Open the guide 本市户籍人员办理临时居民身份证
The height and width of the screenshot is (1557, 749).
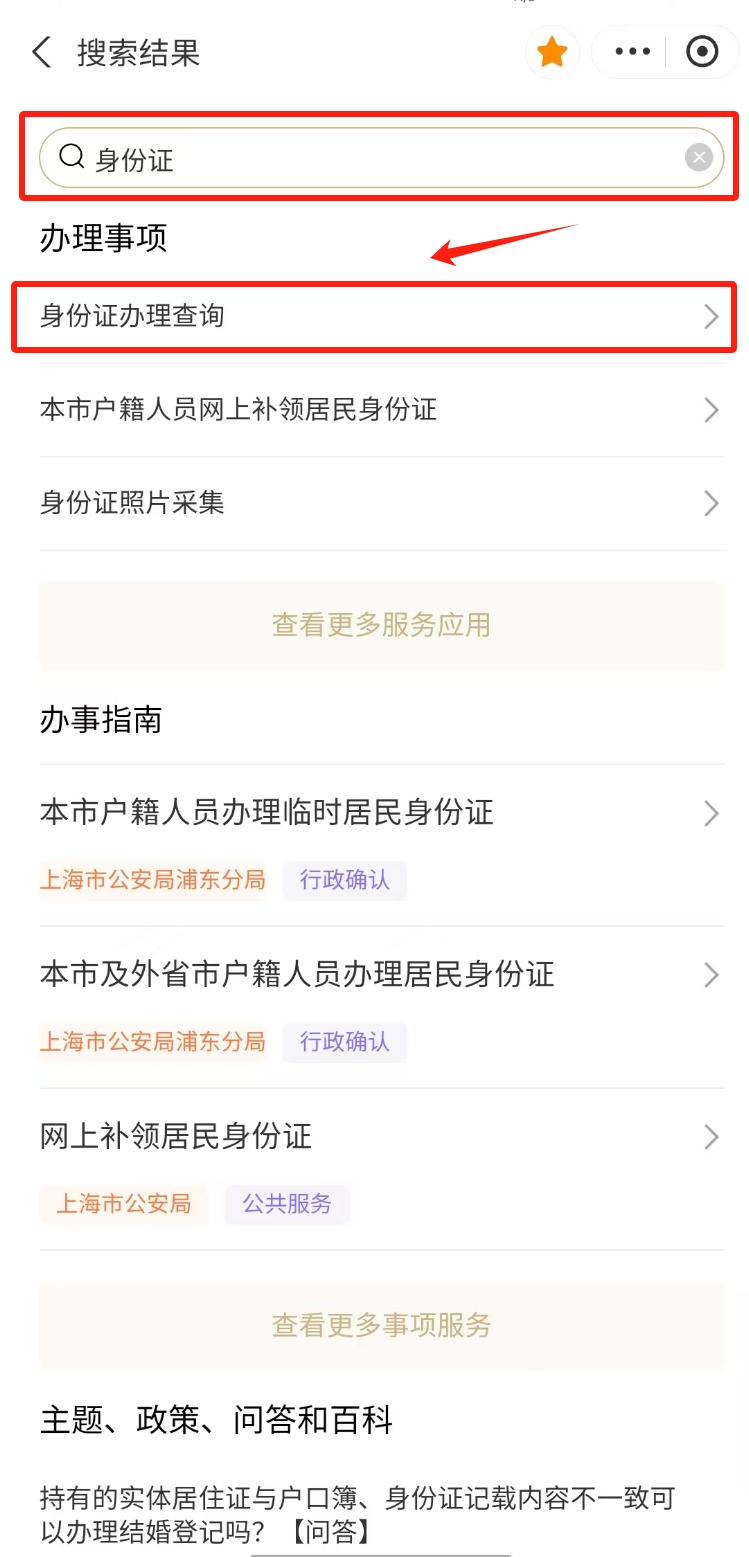(382, 845)
